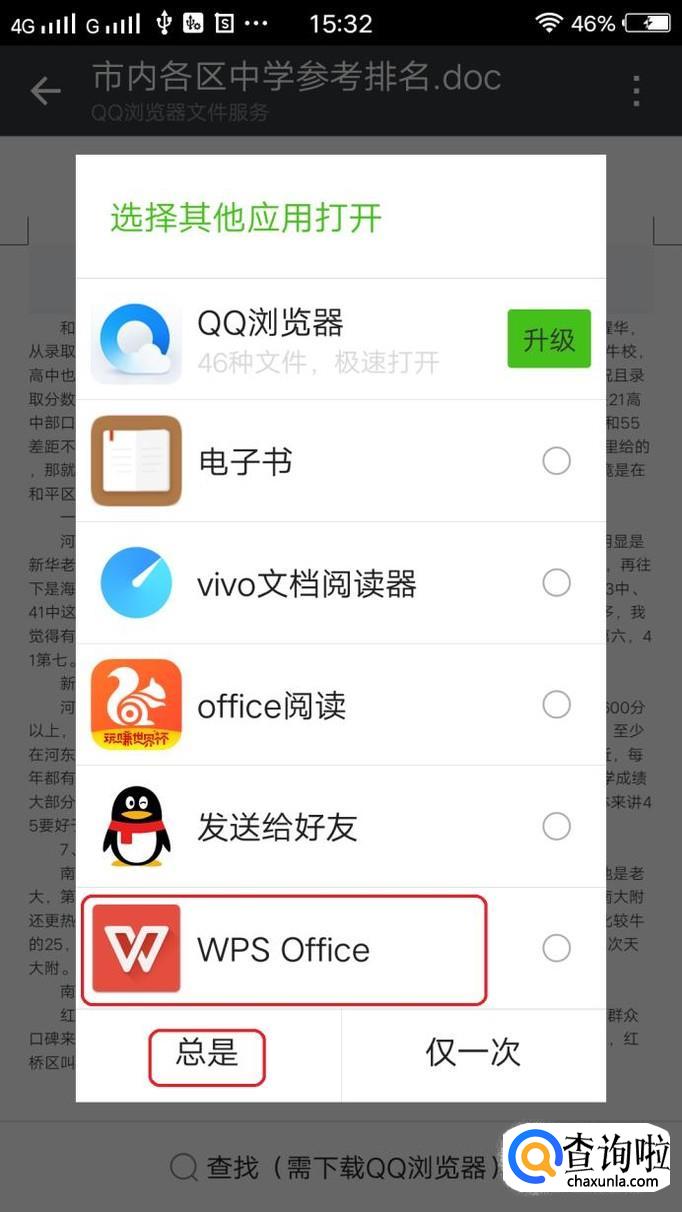Select WPS Office to open the document
The image size is (682, 1212).
pyautogui.click(x=556, y=948)
